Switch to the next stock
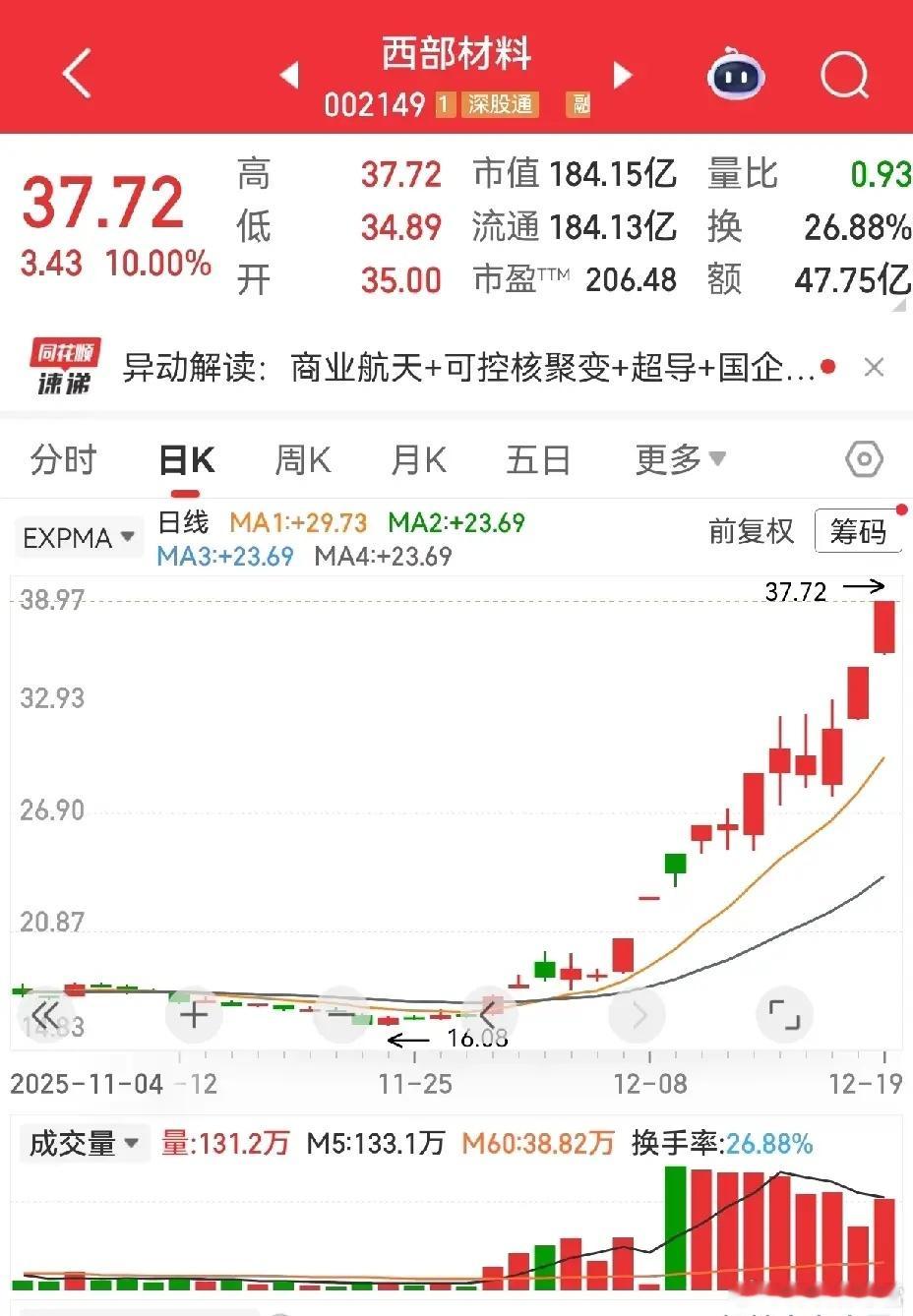The image size is (913, 1316). coord(622,75)
